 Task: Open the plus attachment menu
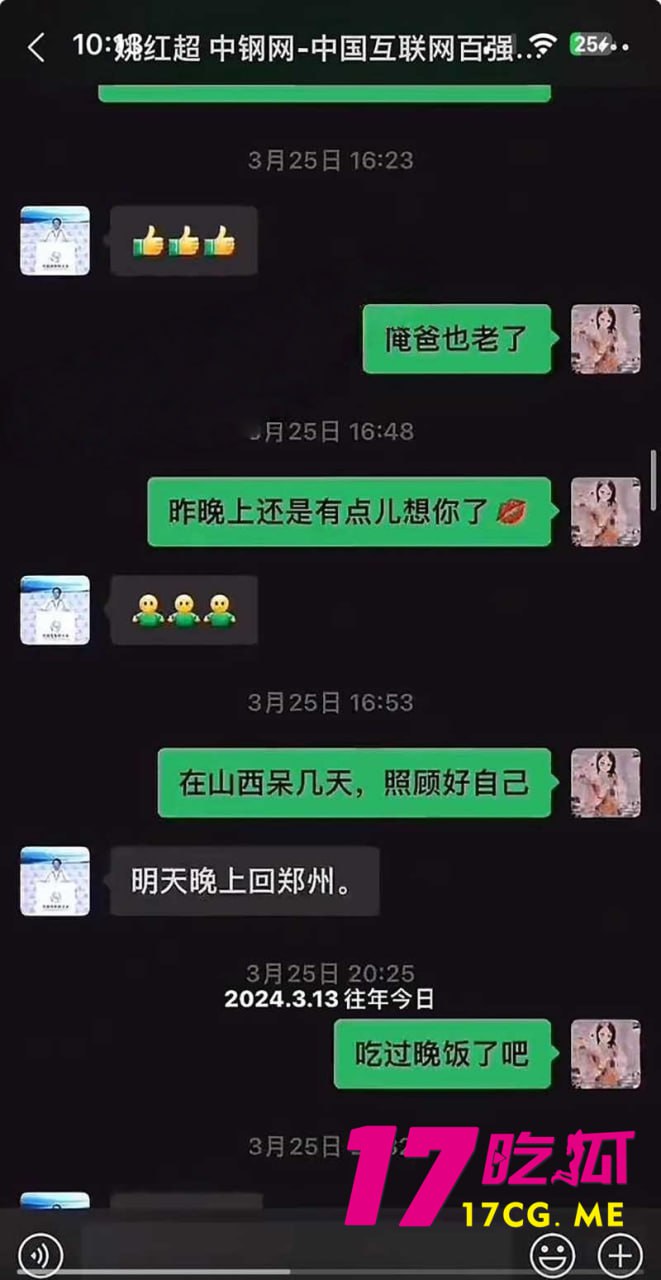pos(620,1254)
